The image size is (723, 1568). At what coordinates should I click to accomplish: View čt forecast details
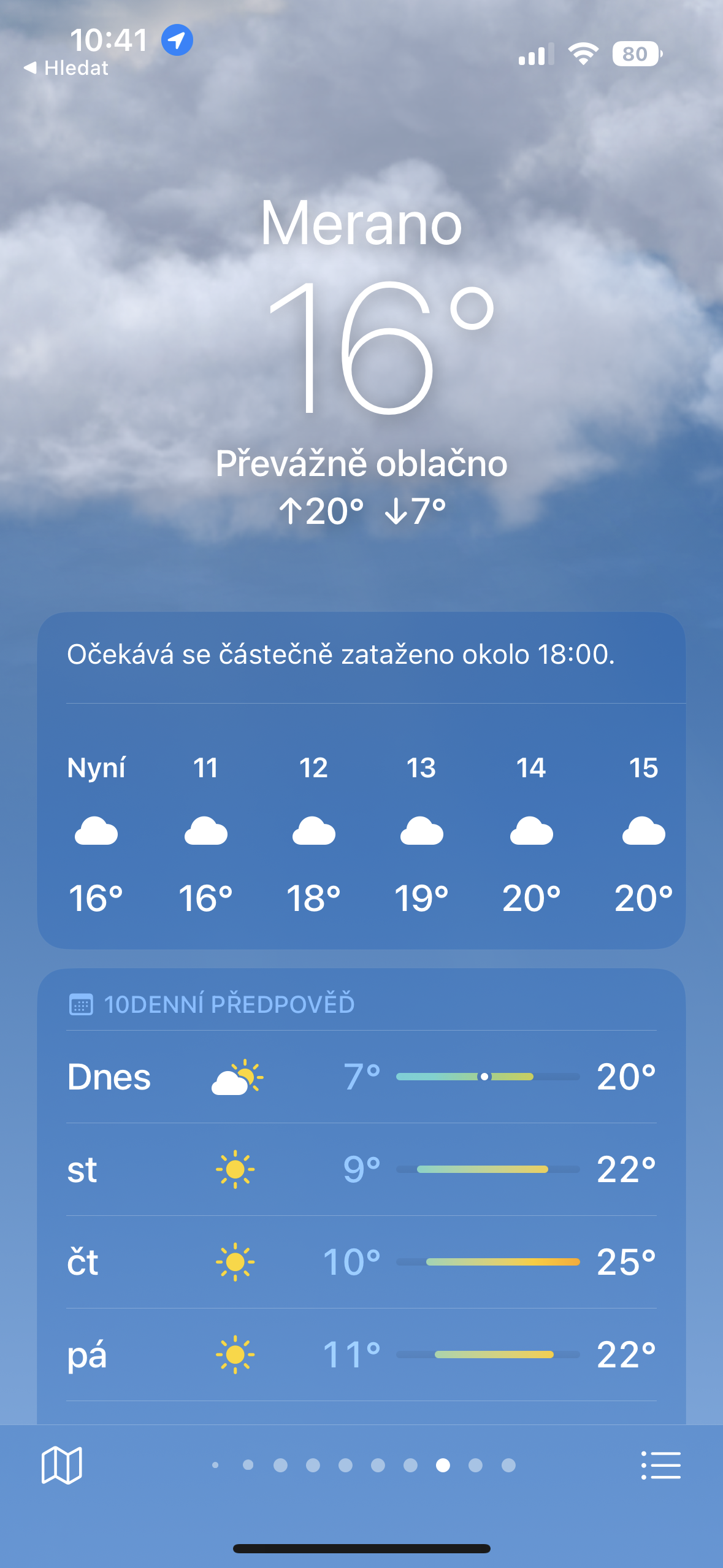coord(361,1262)
